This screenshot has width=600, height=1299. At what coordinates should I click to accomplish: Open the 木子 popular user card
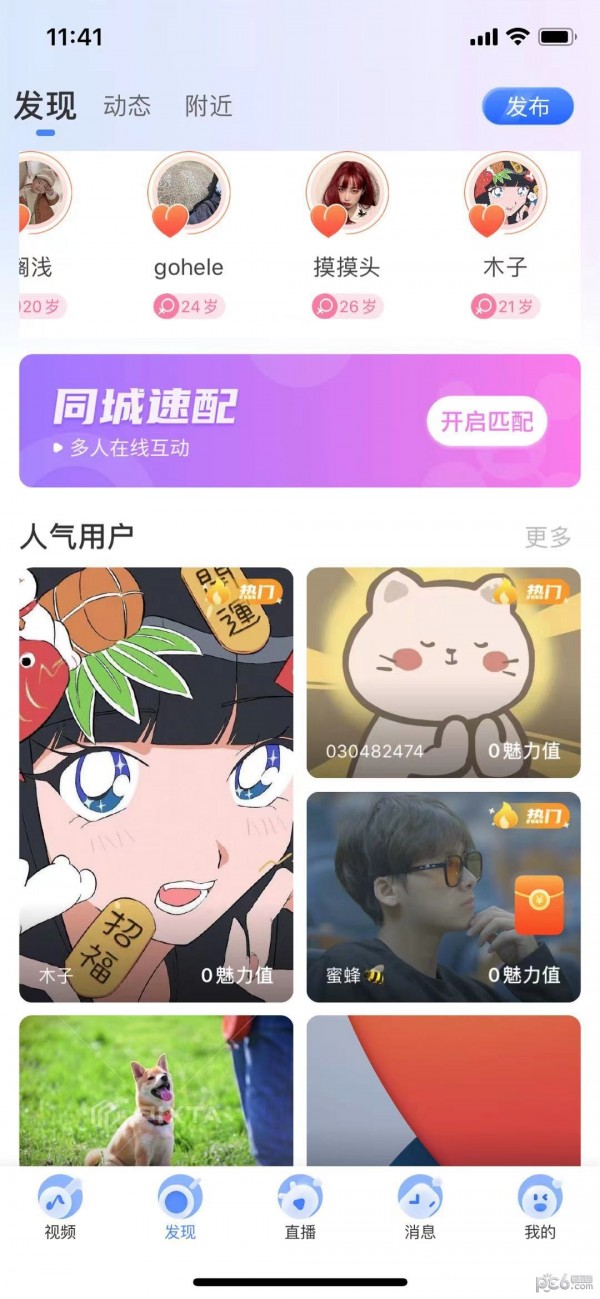pos(156,785)
